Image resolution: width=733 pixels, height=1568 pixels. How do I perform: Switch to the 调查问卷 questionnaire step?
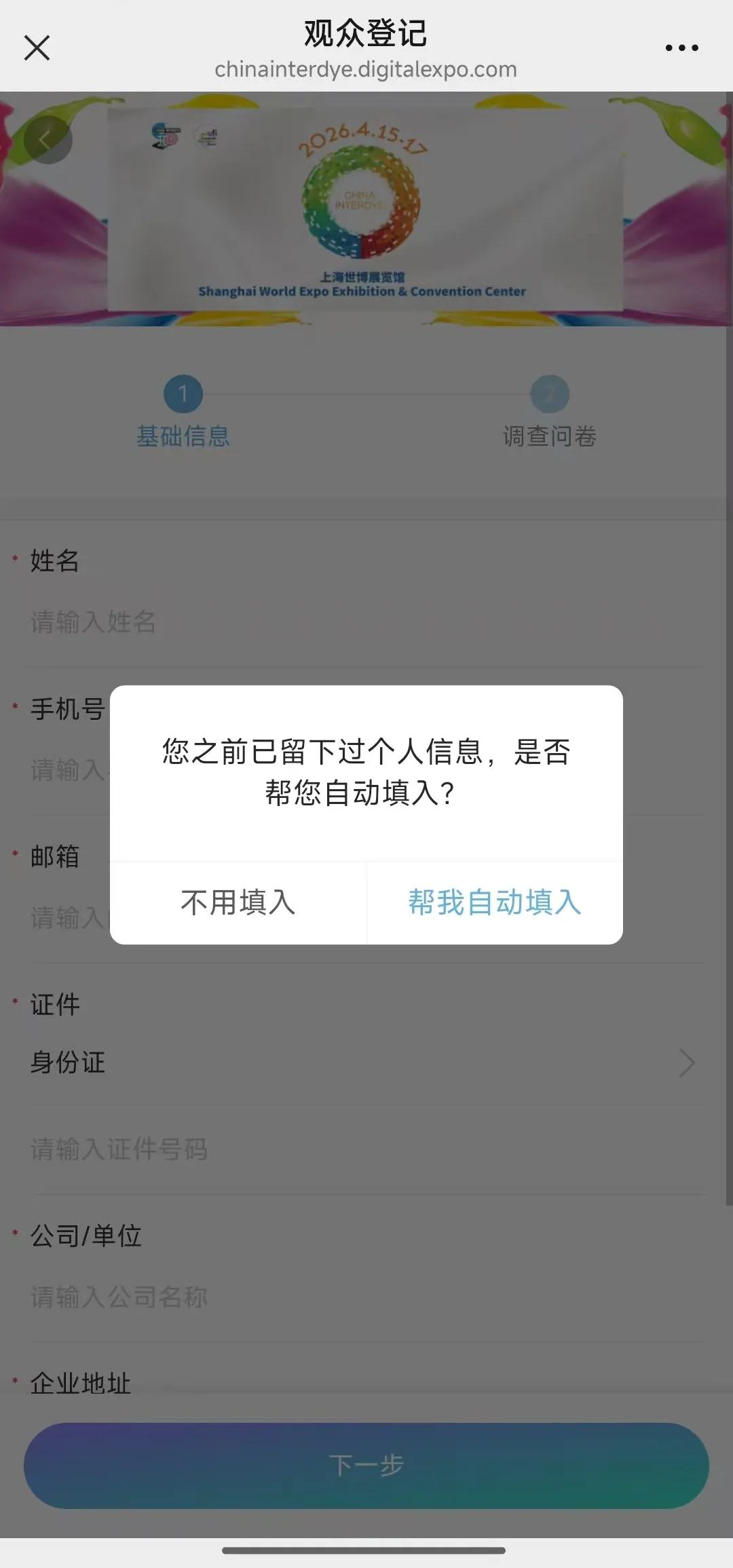(x=550, y=438)
